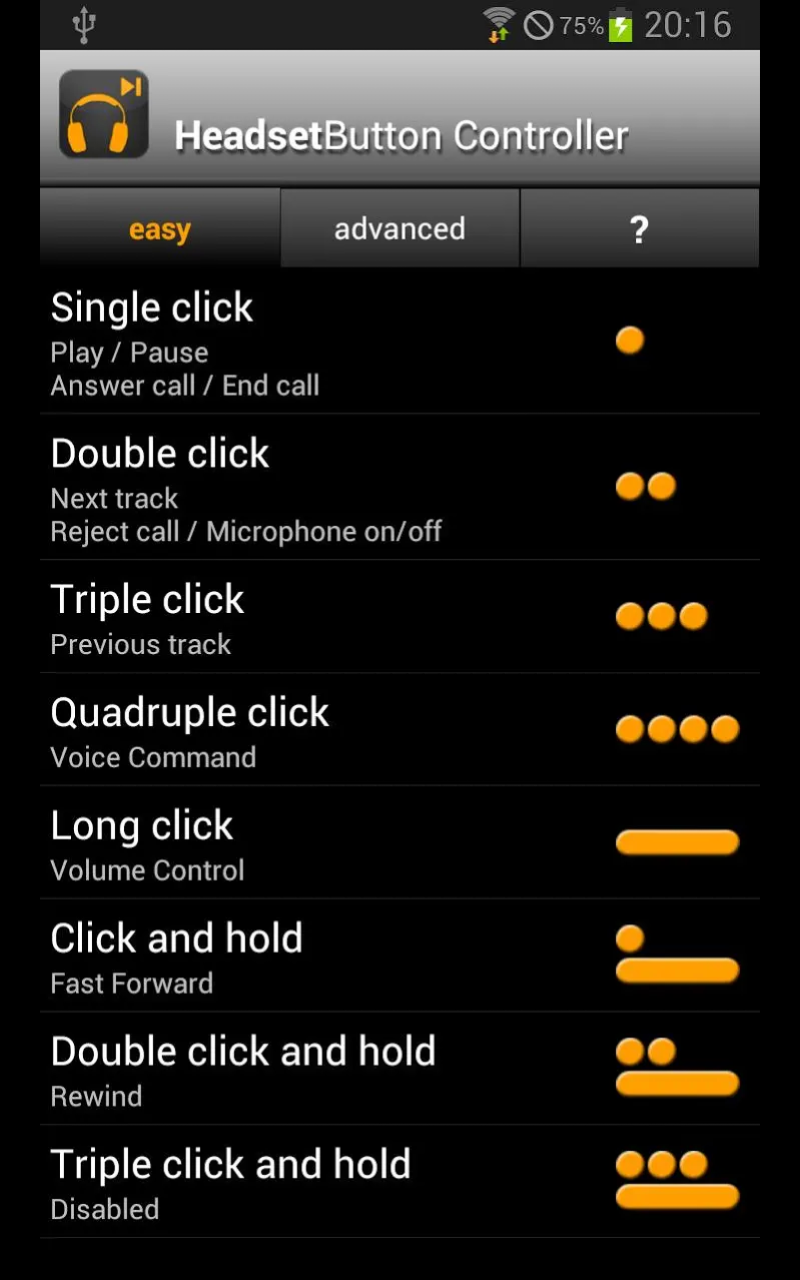Open the question mark help tab

tap(640, 229)
